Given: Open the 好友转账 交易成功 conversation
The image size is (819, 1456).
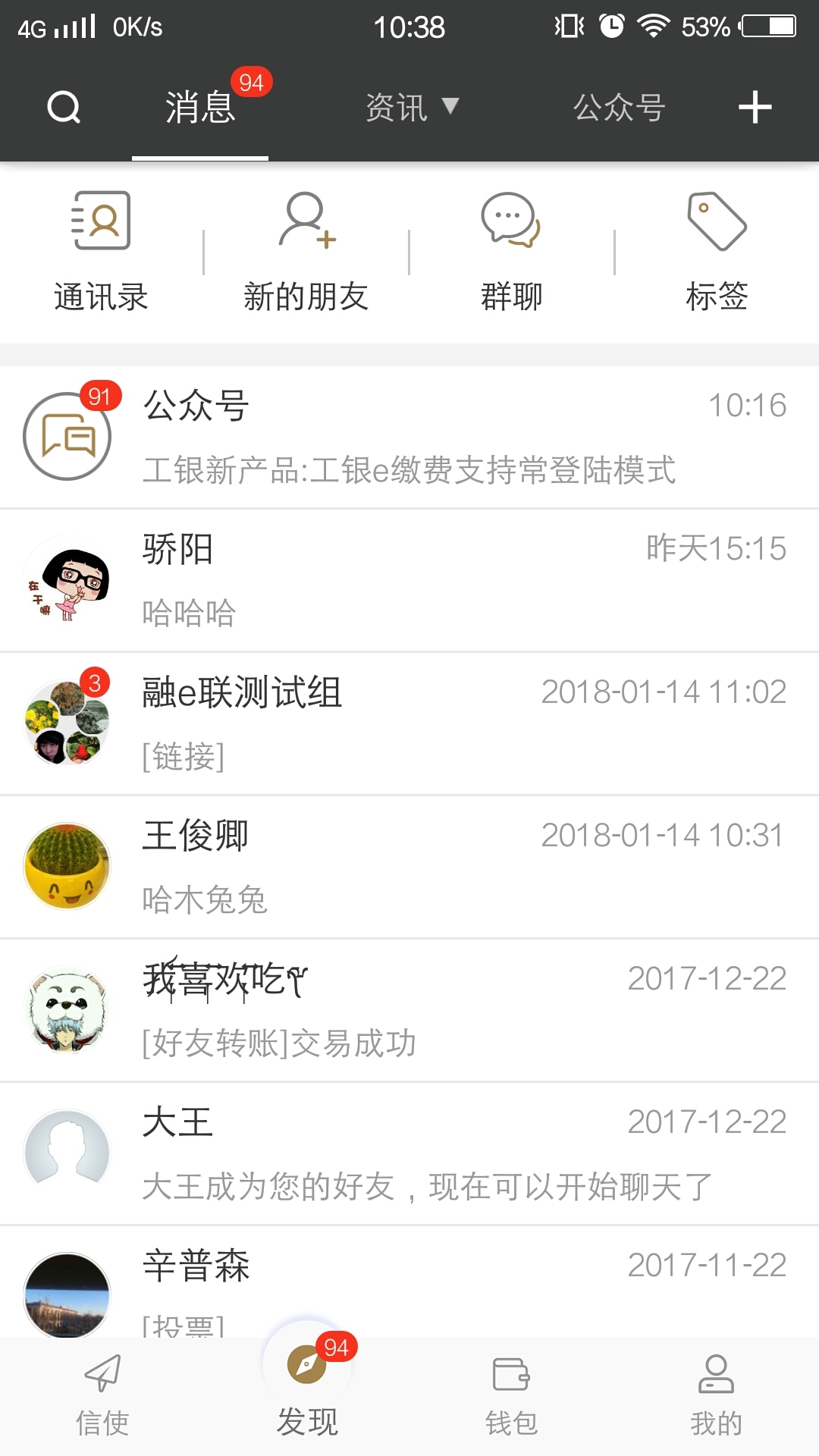Looking at the screenshot, I should pos(409,1010).
